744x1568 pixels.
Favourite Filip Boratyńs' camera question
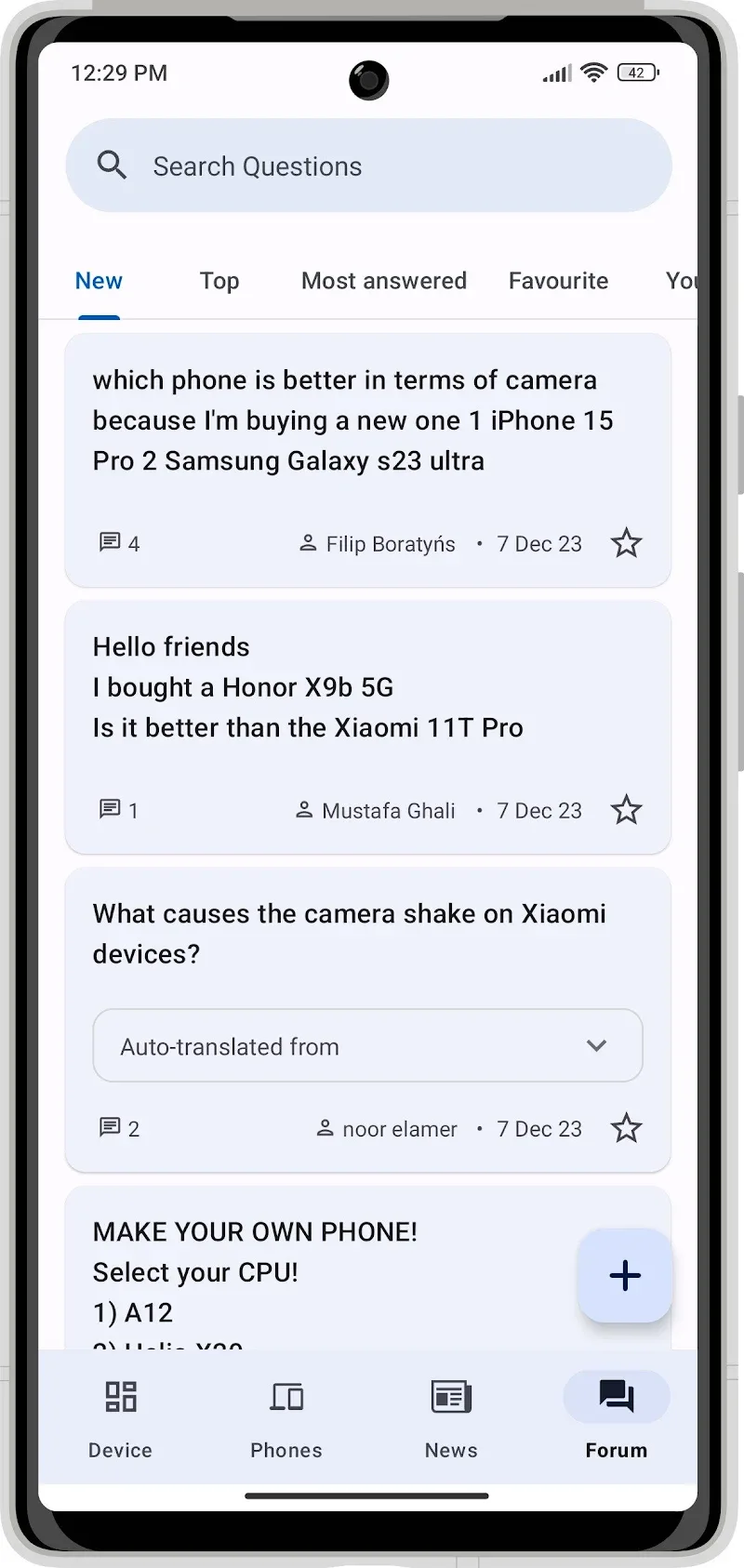coord(626,543)
